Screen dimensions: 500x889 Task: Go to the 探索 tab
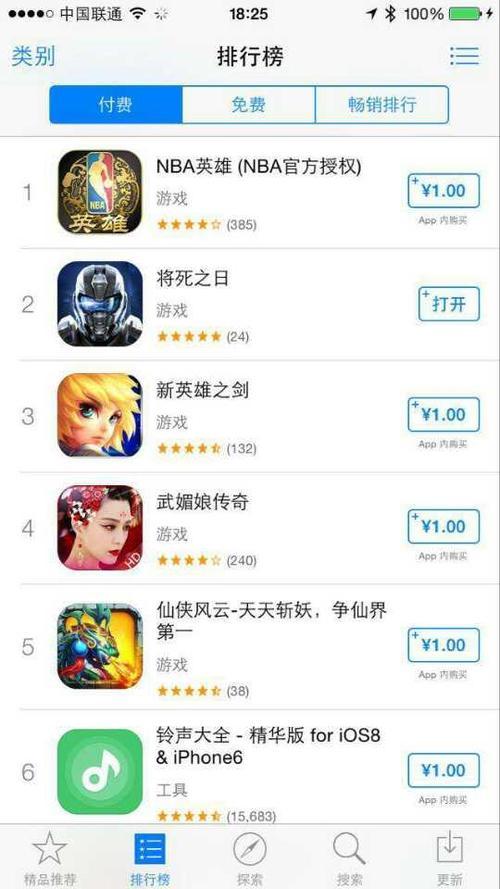click(249, 857)
